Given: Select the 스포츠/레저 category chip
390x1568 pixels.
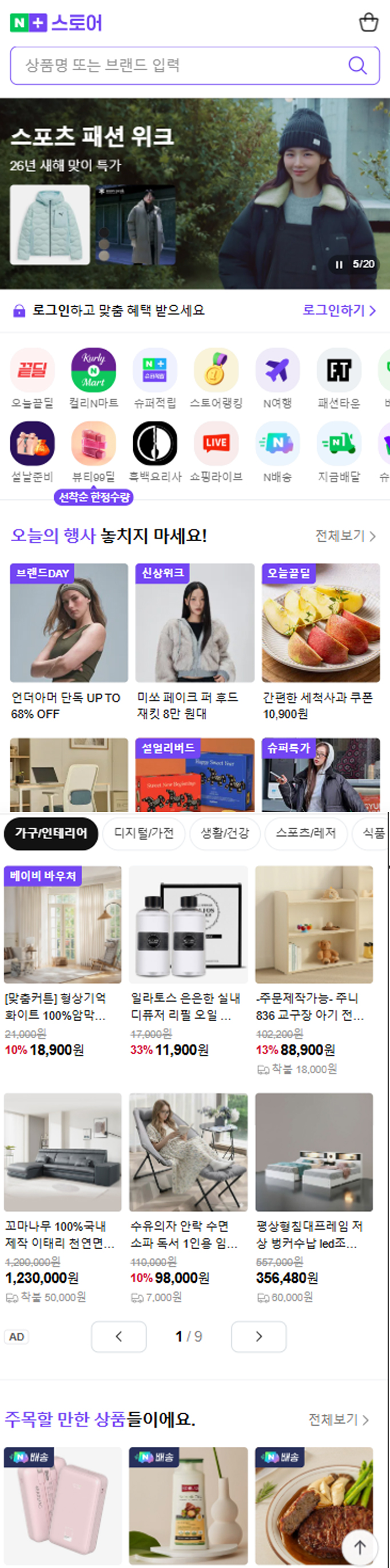Looking at the screenshot, I should pos(306,833).
